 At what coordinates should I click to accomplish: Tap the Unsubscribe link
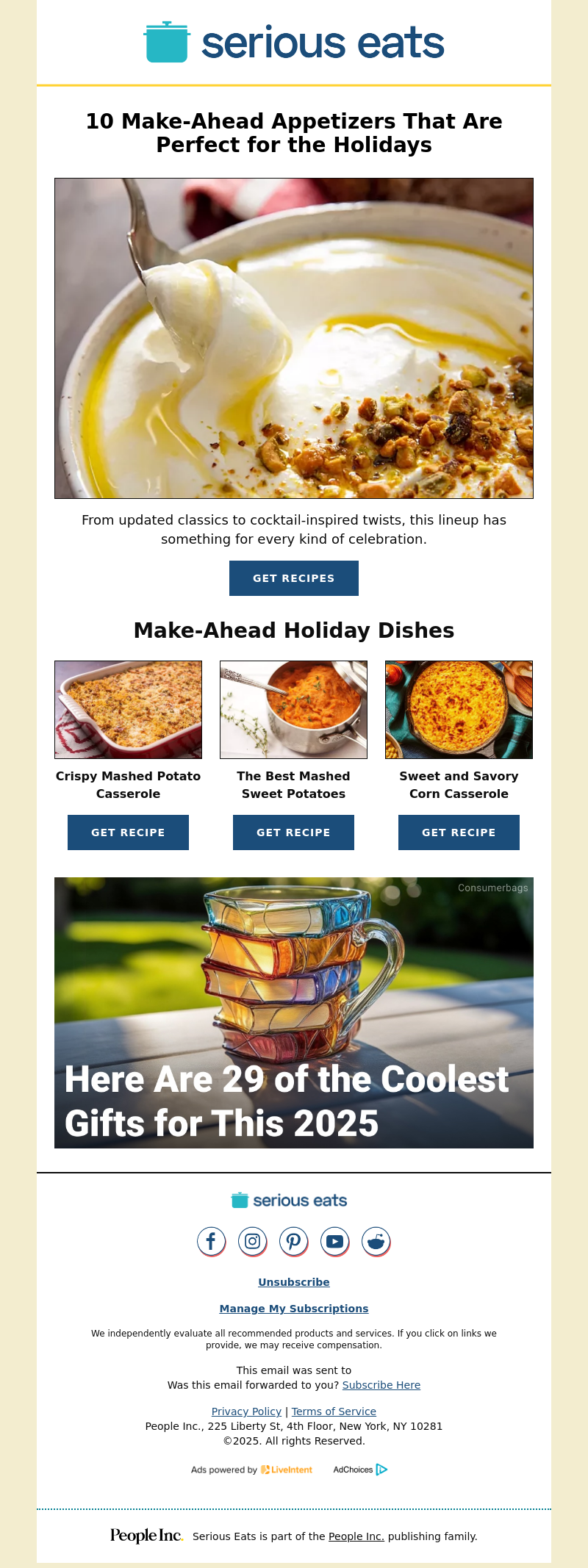[293, 1282]
